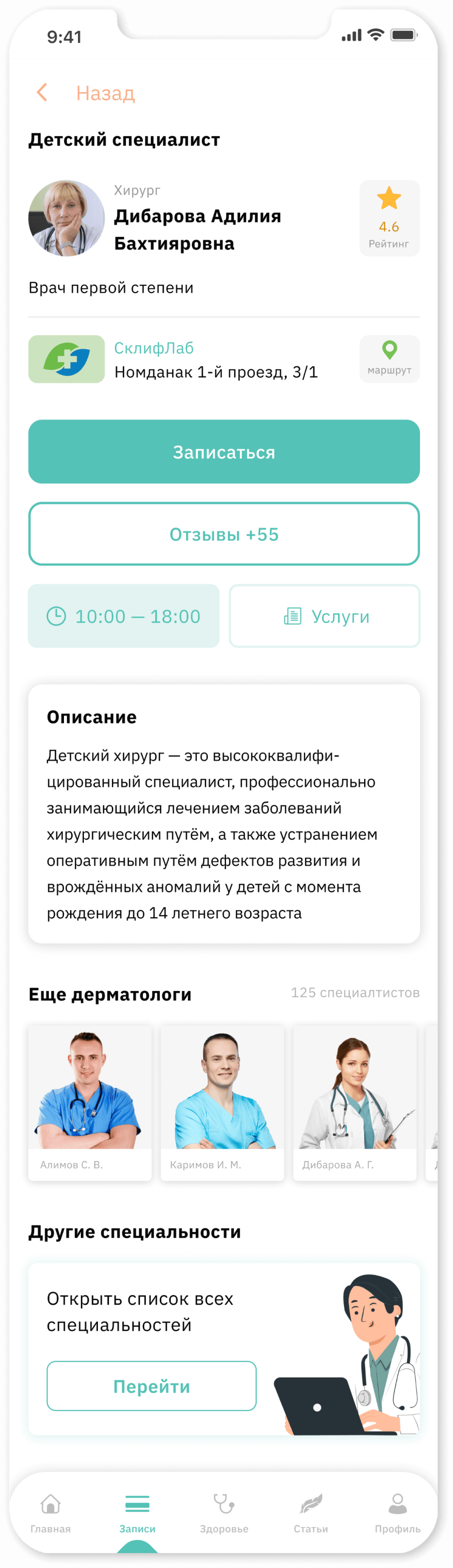Tap Перейти to see all specialties

[152, 1386]
